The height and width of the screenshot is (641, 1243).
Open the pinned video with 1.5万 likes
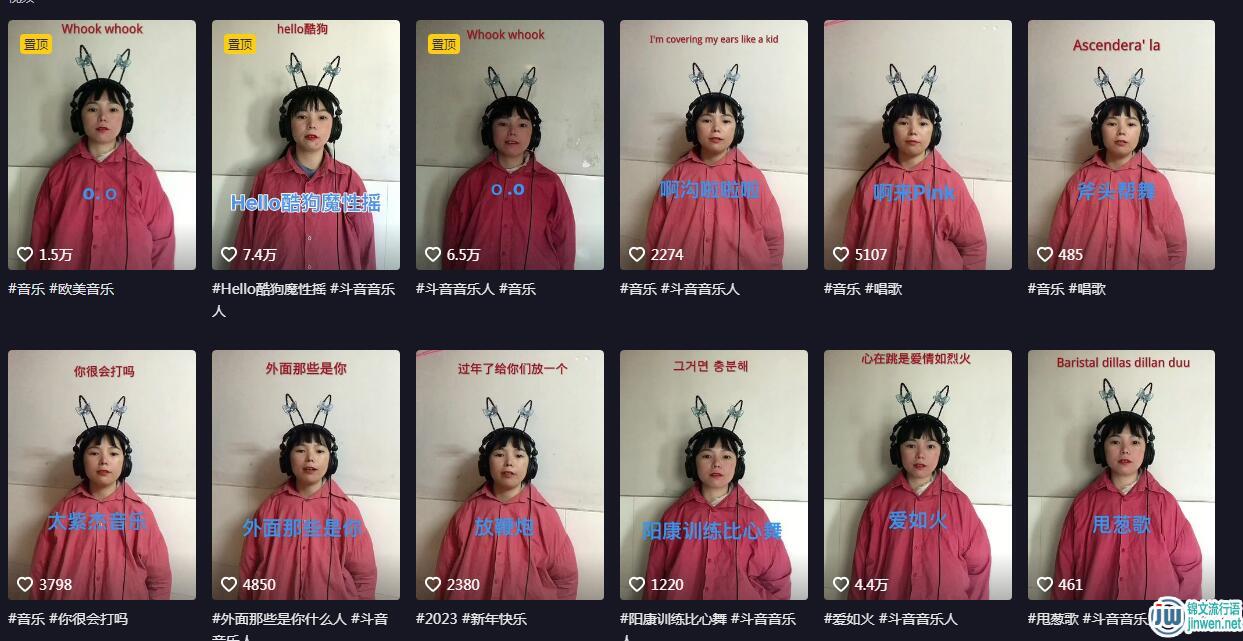tap(101, 145)
